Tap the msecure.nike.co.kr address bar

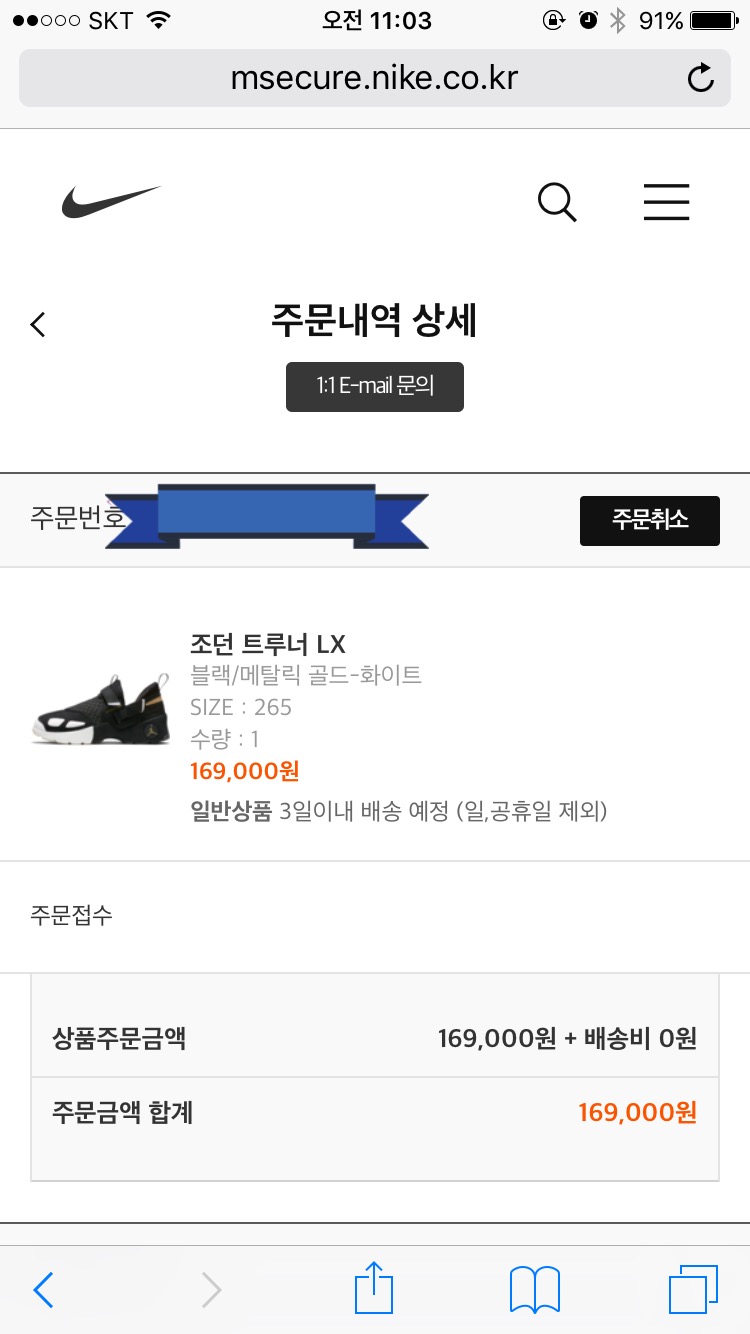click(374, 78)
